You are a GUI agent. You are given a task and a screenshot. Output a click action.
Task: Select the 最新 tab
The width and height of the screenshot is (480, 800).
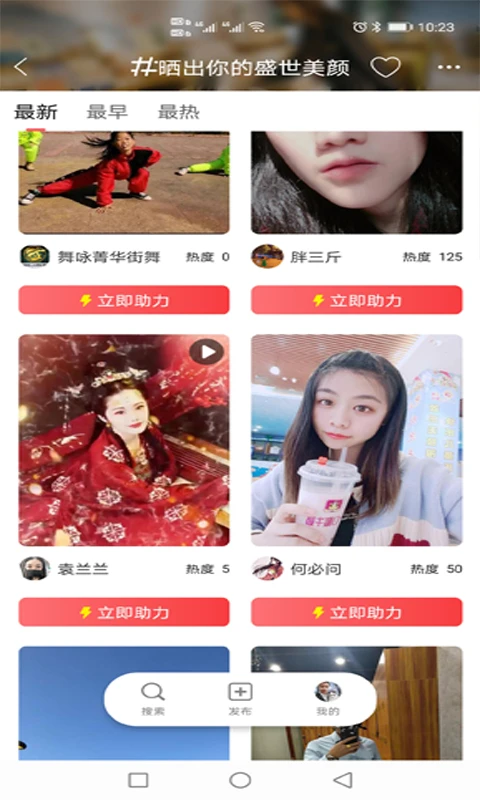(x=36, y=112)
